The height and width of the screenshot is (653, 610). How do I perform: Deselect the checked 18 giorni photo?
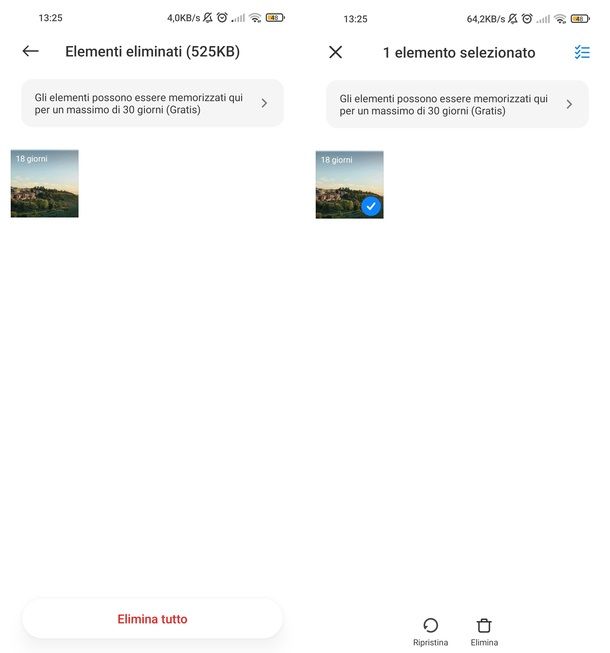pyautogui.click(x=350, y=184)
